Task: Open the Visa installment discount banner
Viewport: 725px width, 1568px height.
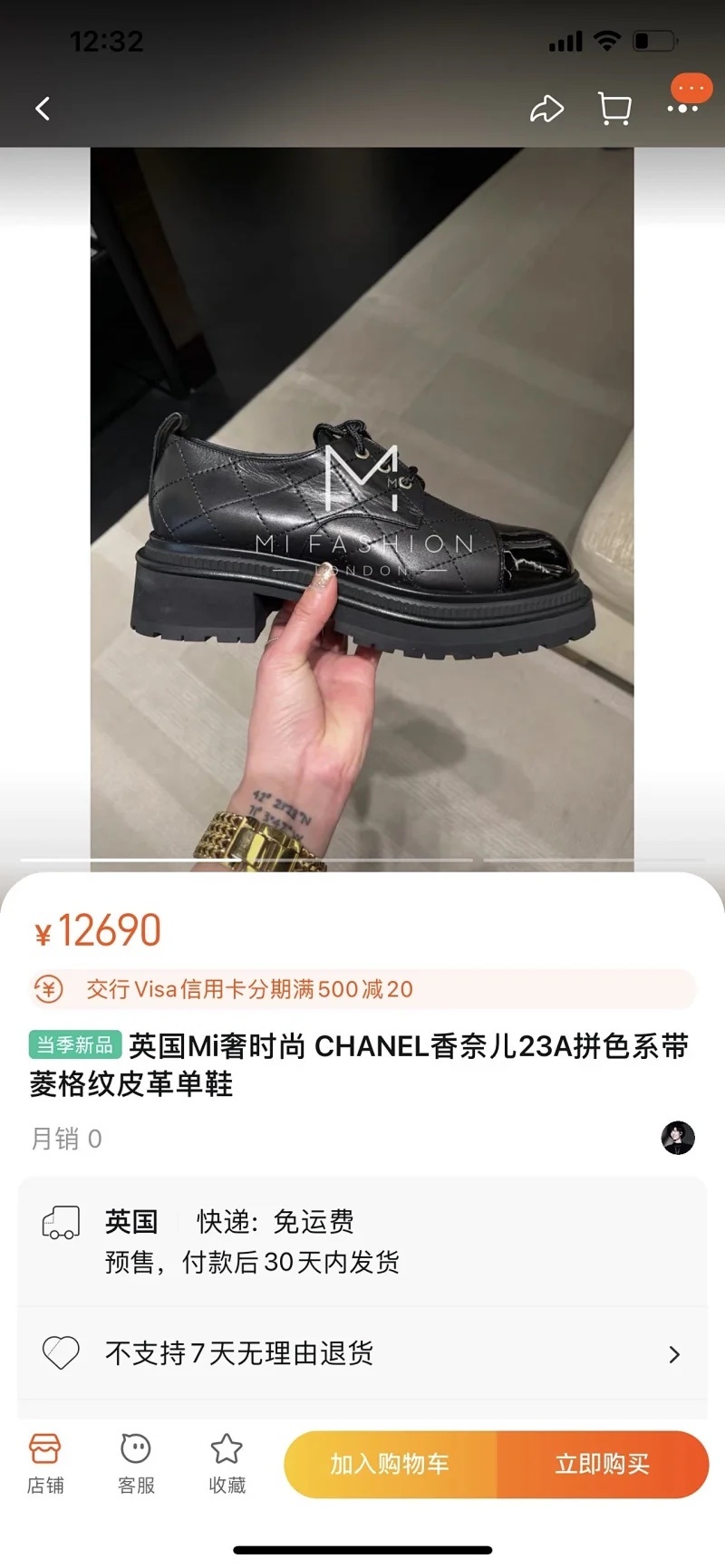Action: [362, 989]
